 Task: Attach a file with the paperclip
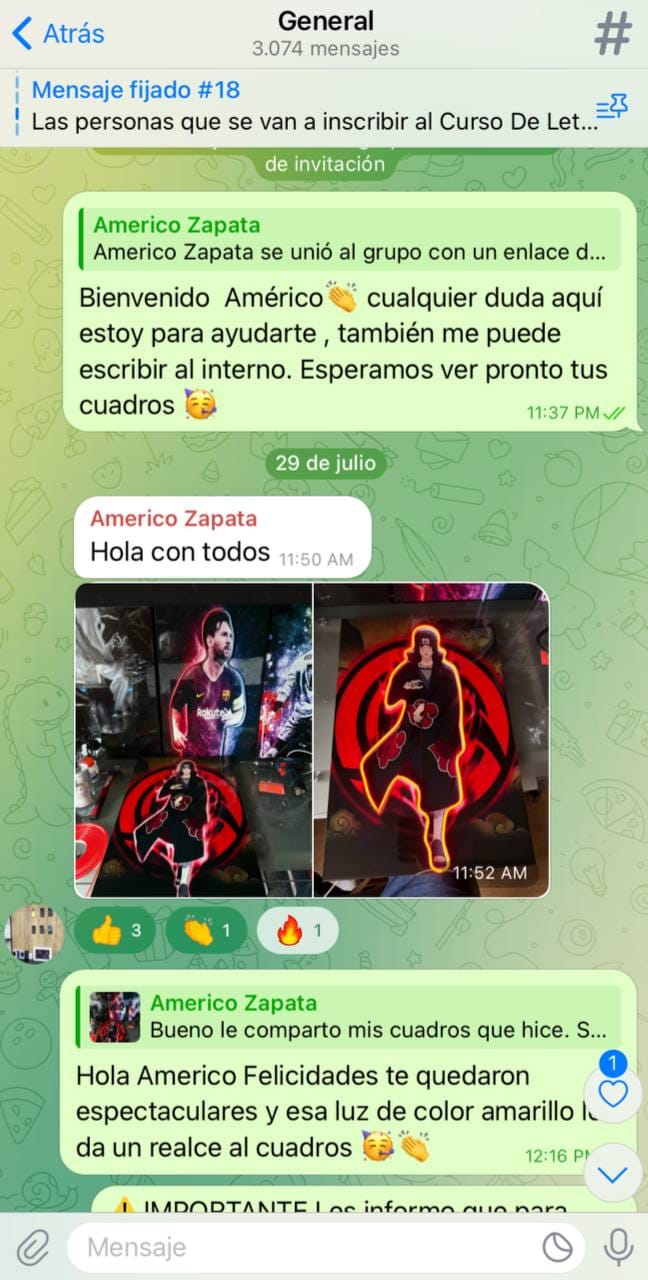coord(33,1247)
